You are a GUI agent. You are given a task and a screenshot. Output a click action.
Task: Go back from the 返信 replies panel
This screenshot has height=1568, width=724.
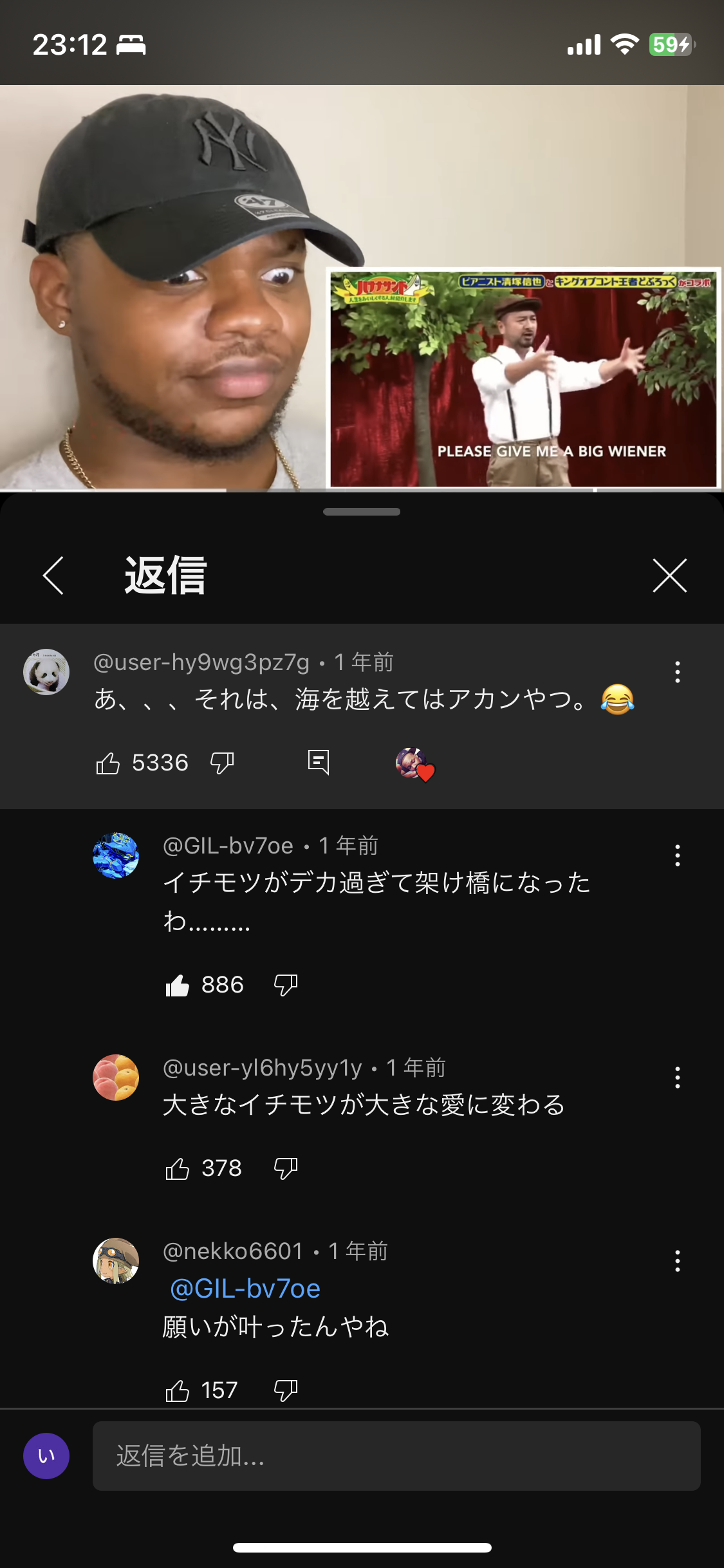tap(53, 575)
